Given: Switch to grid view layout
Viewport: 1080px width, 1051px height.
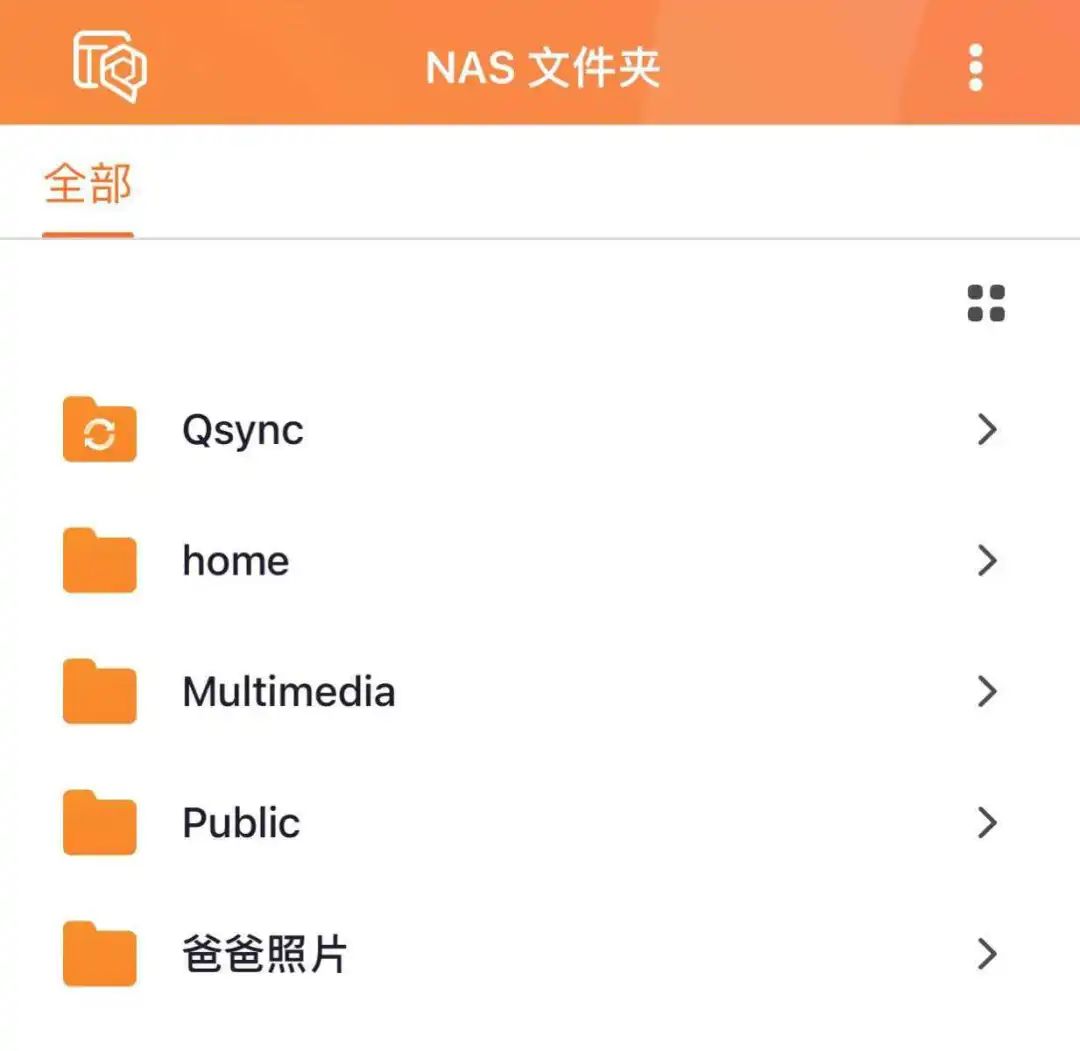Looking at the screenshot, I should pyautogui.click(x=986, y=303).
